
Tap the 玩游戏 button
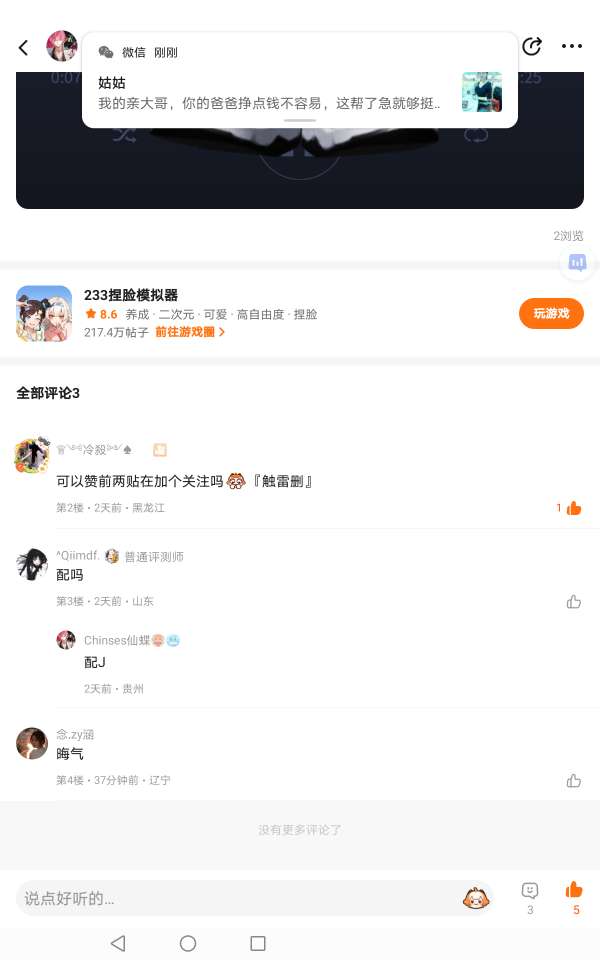[x=551, y=313]
